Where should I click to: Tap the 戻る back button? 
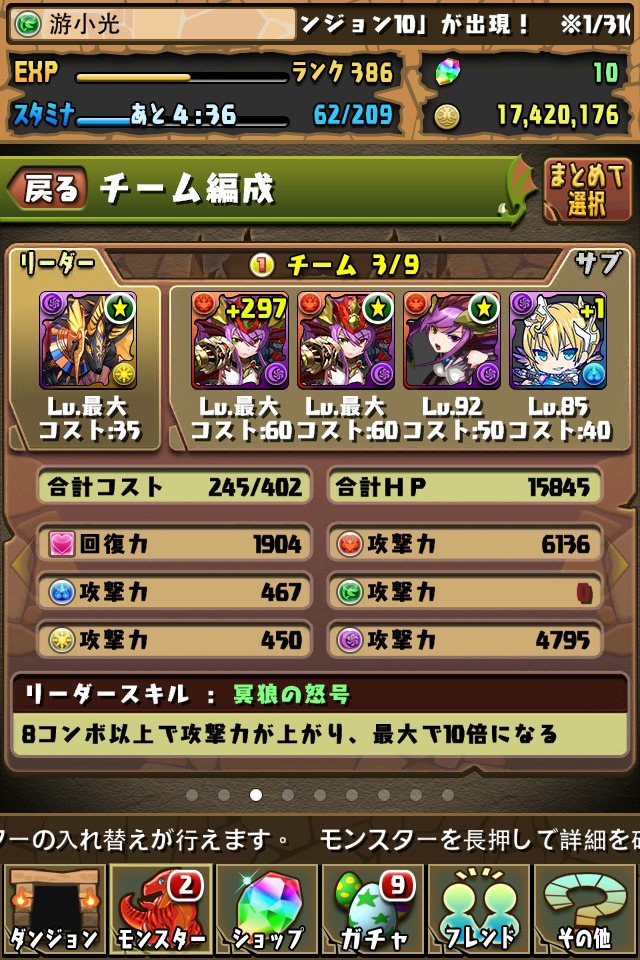(x=48, y=188)
